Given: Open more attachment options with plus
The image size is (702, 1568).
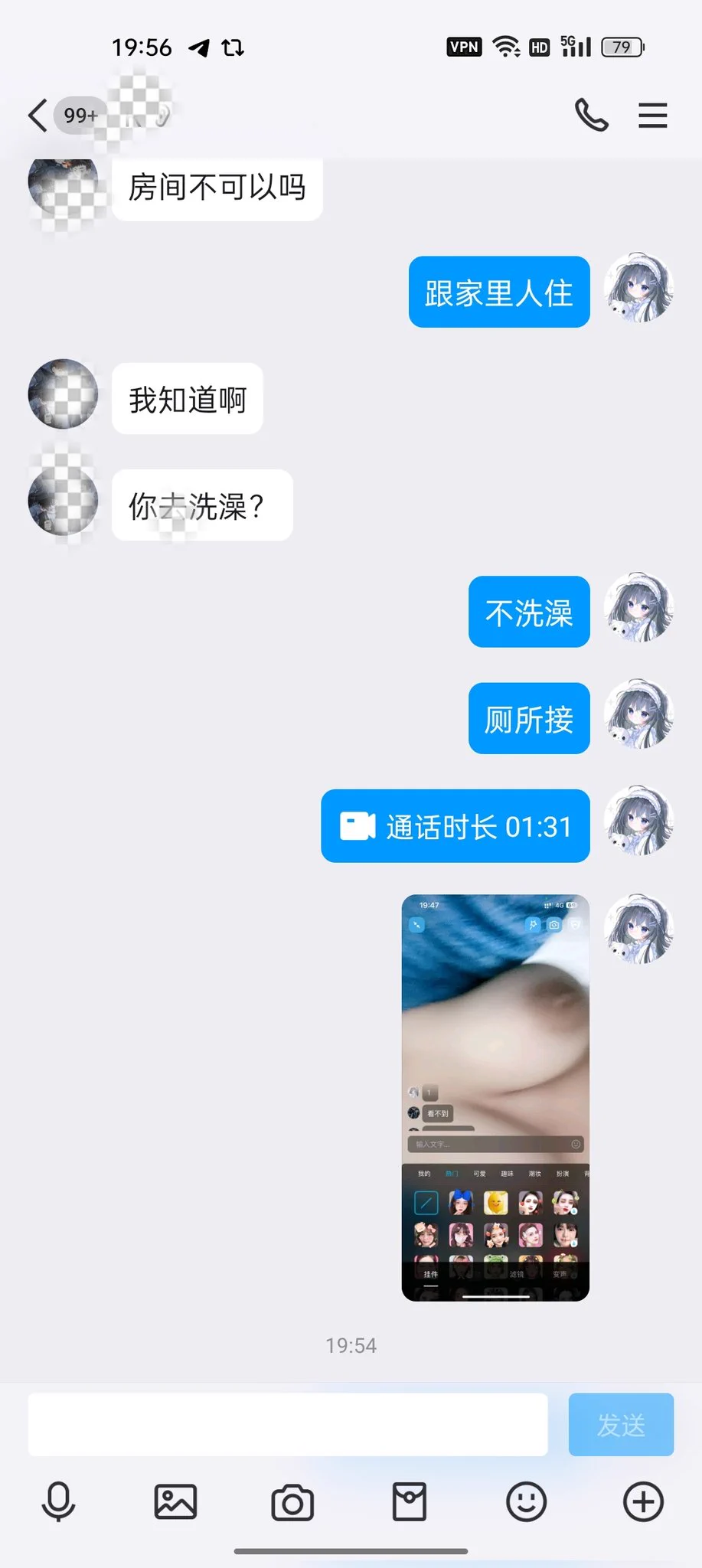Looking at the screenshot, I should pyautogui.click(x=643, y=1501).
